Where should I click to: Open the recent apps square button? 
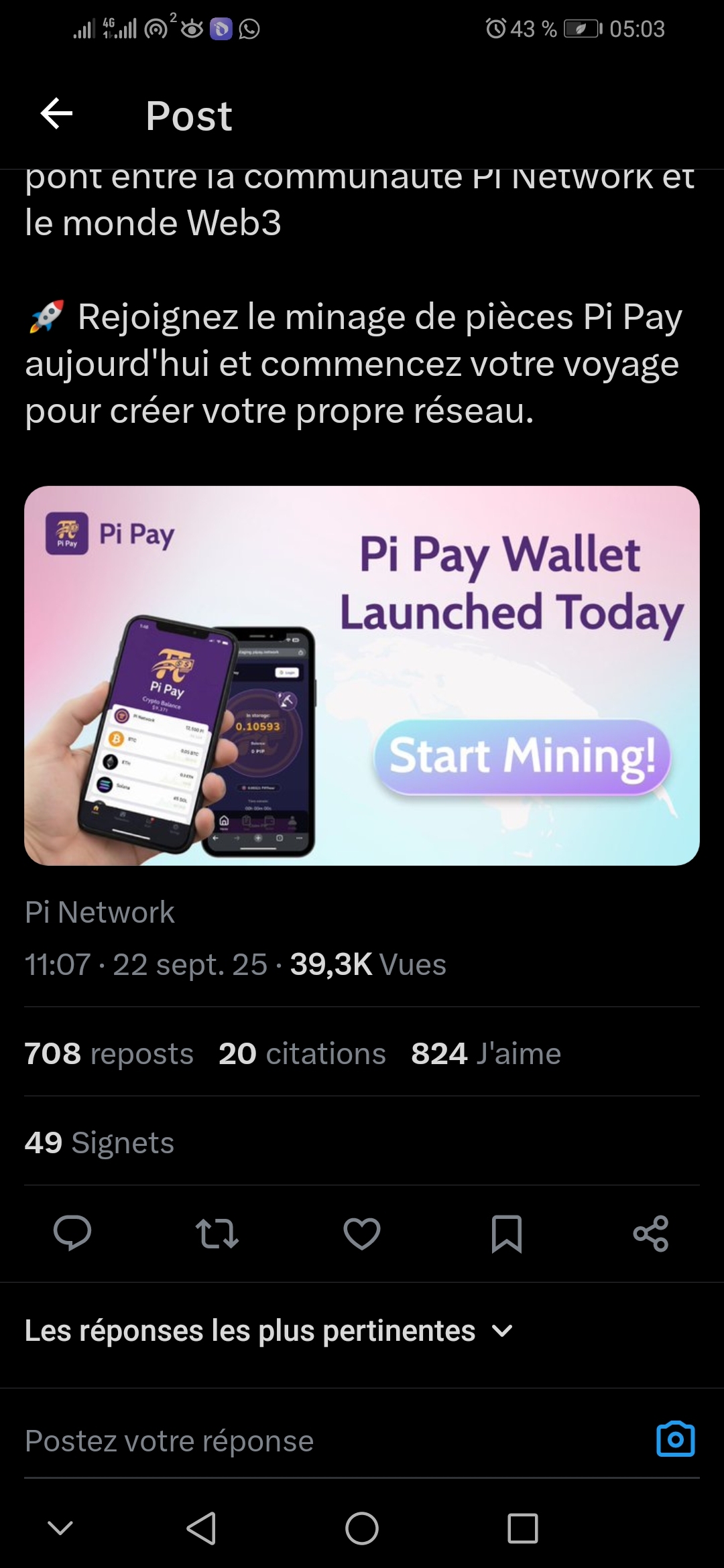coord(522,1528)
